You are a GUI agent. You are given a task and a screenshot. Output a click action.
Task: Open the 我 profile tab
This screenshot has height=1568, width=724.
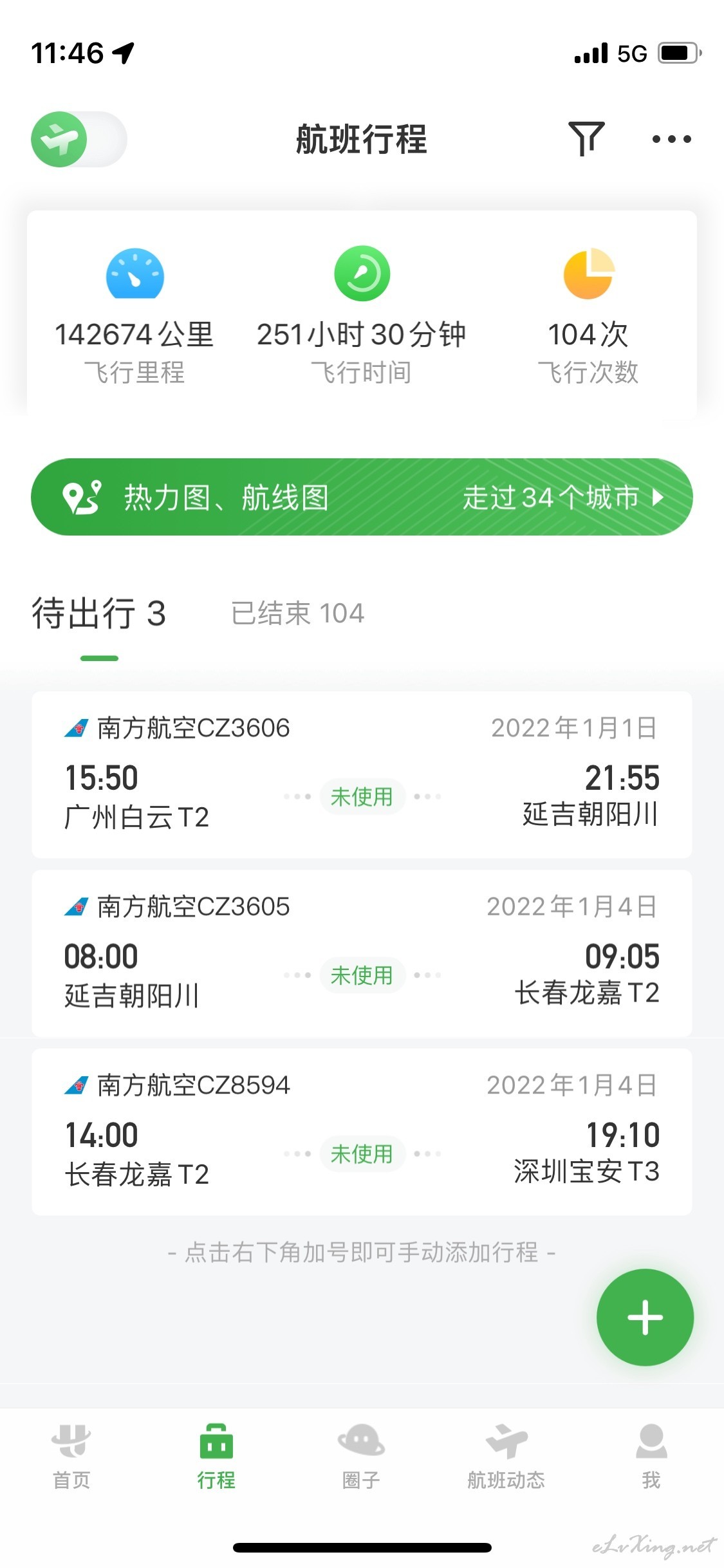tap(651, 1457)
